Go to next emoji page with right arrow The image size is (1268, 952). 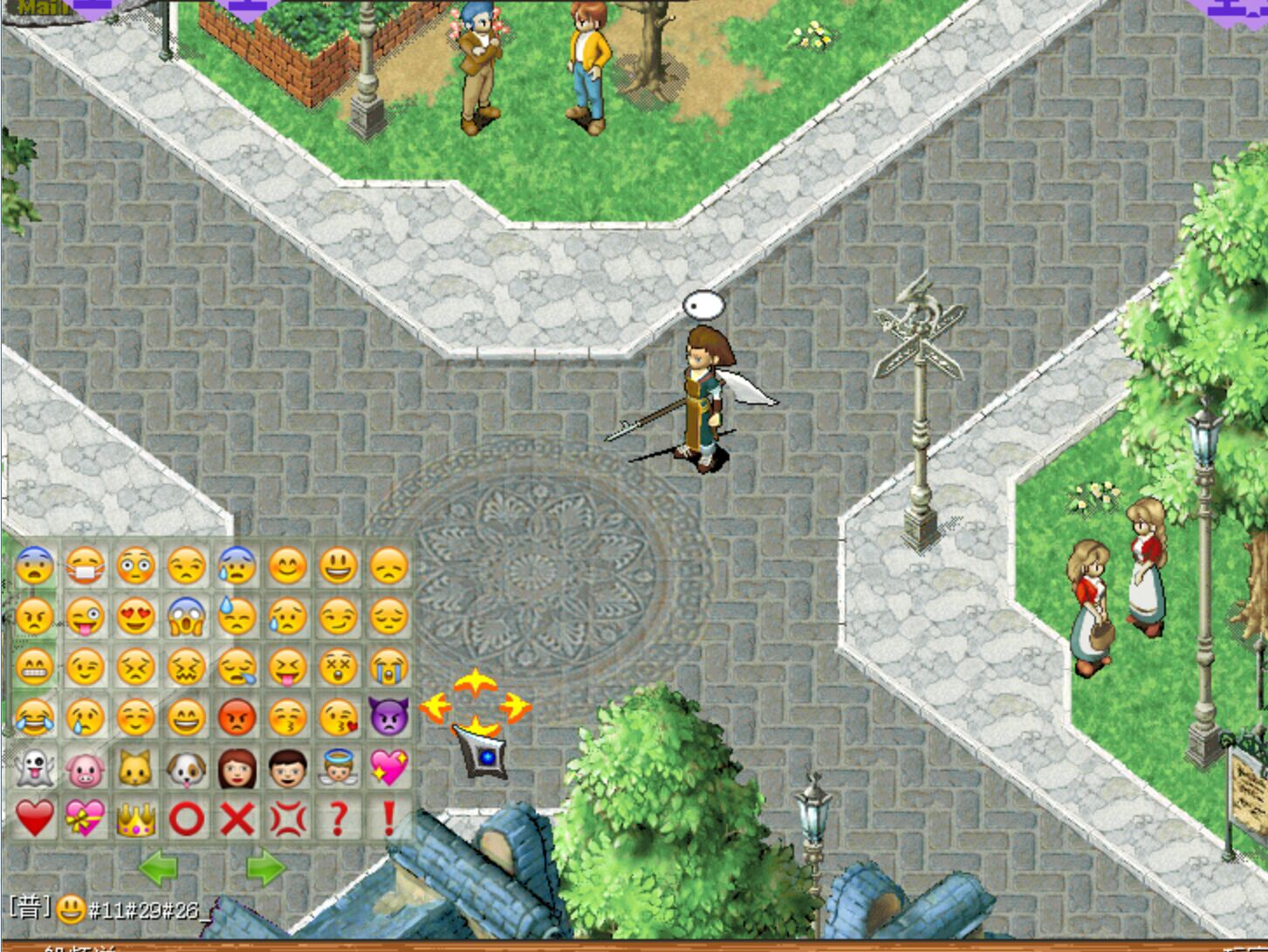point(265,868)
